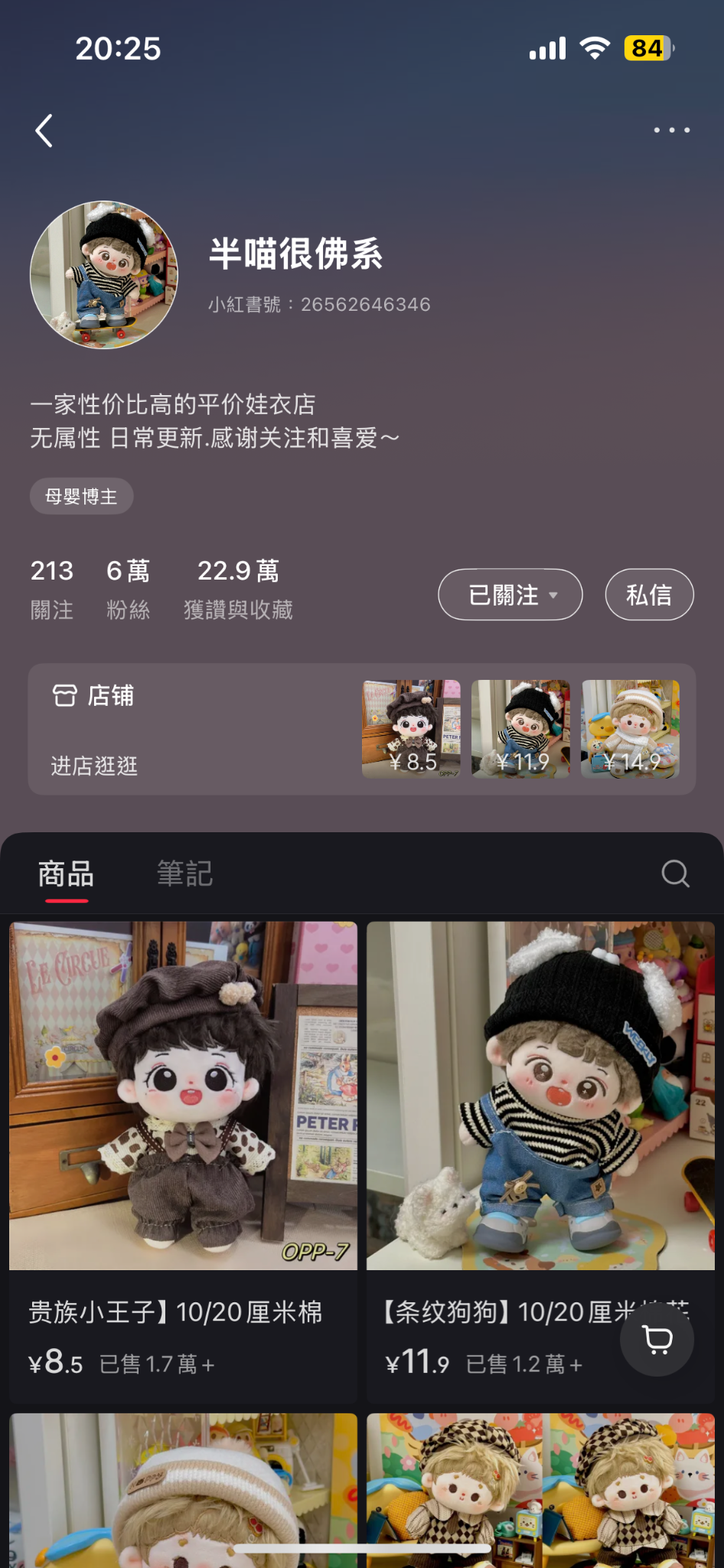The height and width of the screenshot is (1568, 724).
Task: Open the 贵族小王子 product card
Action: 183,1148
